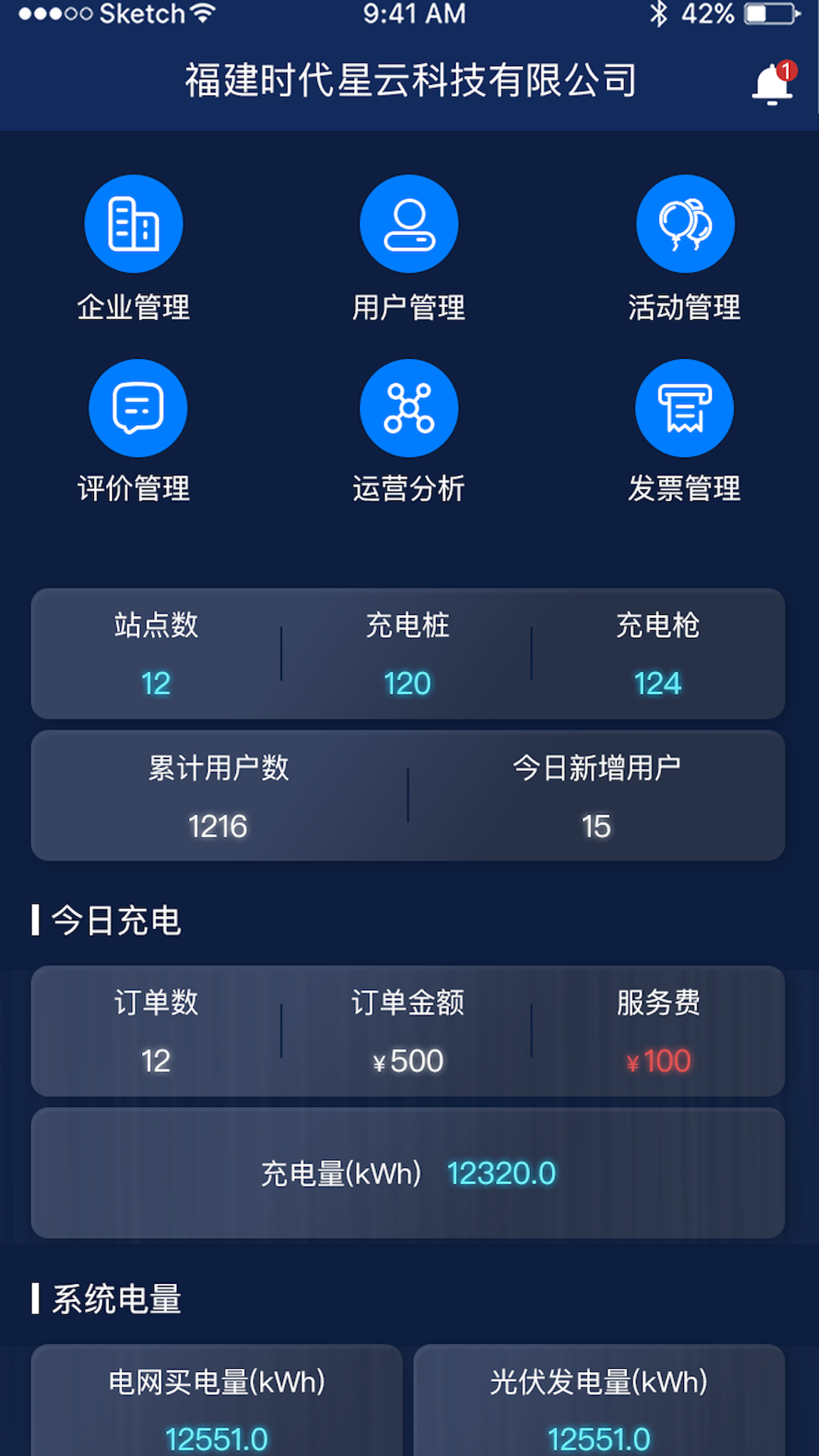Select the 站点数 count showing 12

(155, 682)
